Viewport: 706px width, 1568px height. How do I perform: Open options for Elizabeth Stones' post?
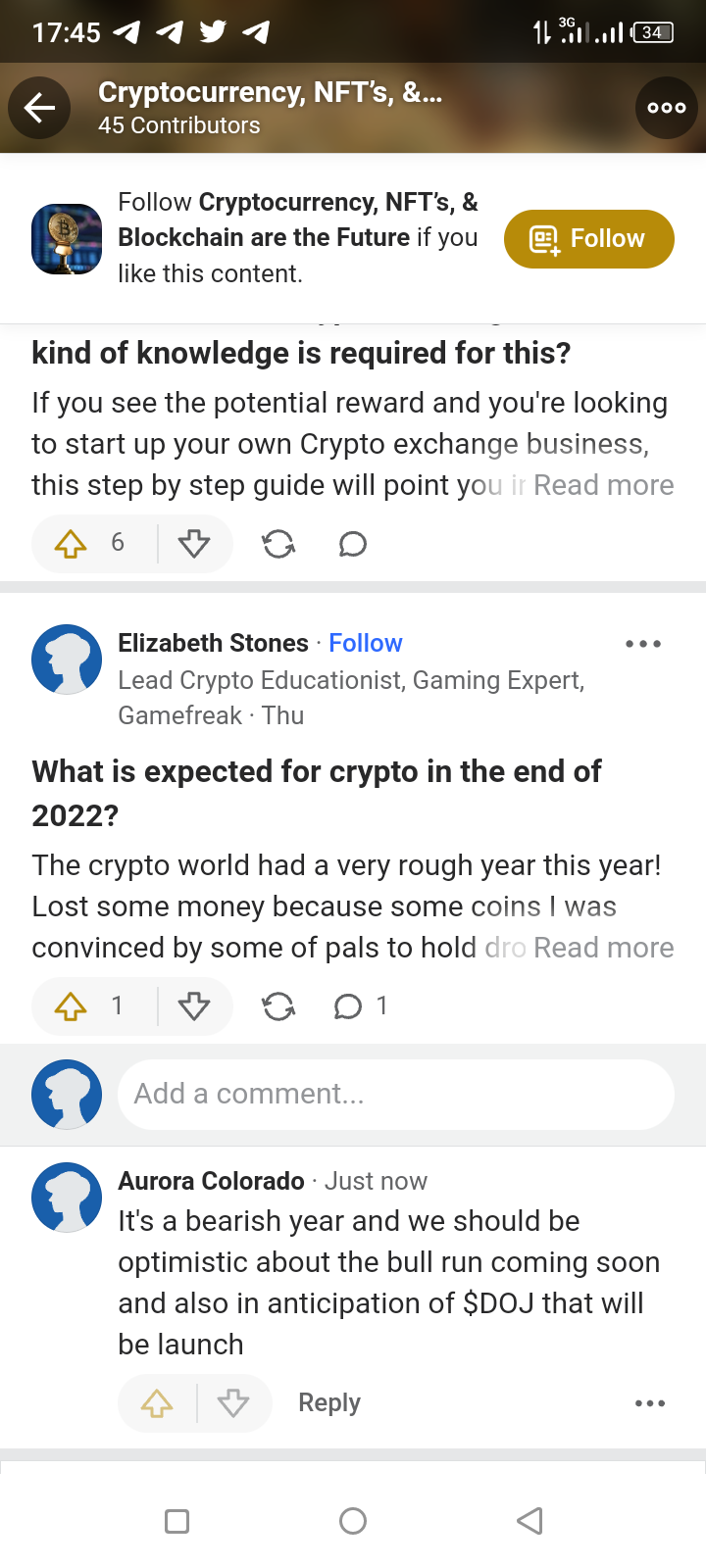tap(643, 644)
